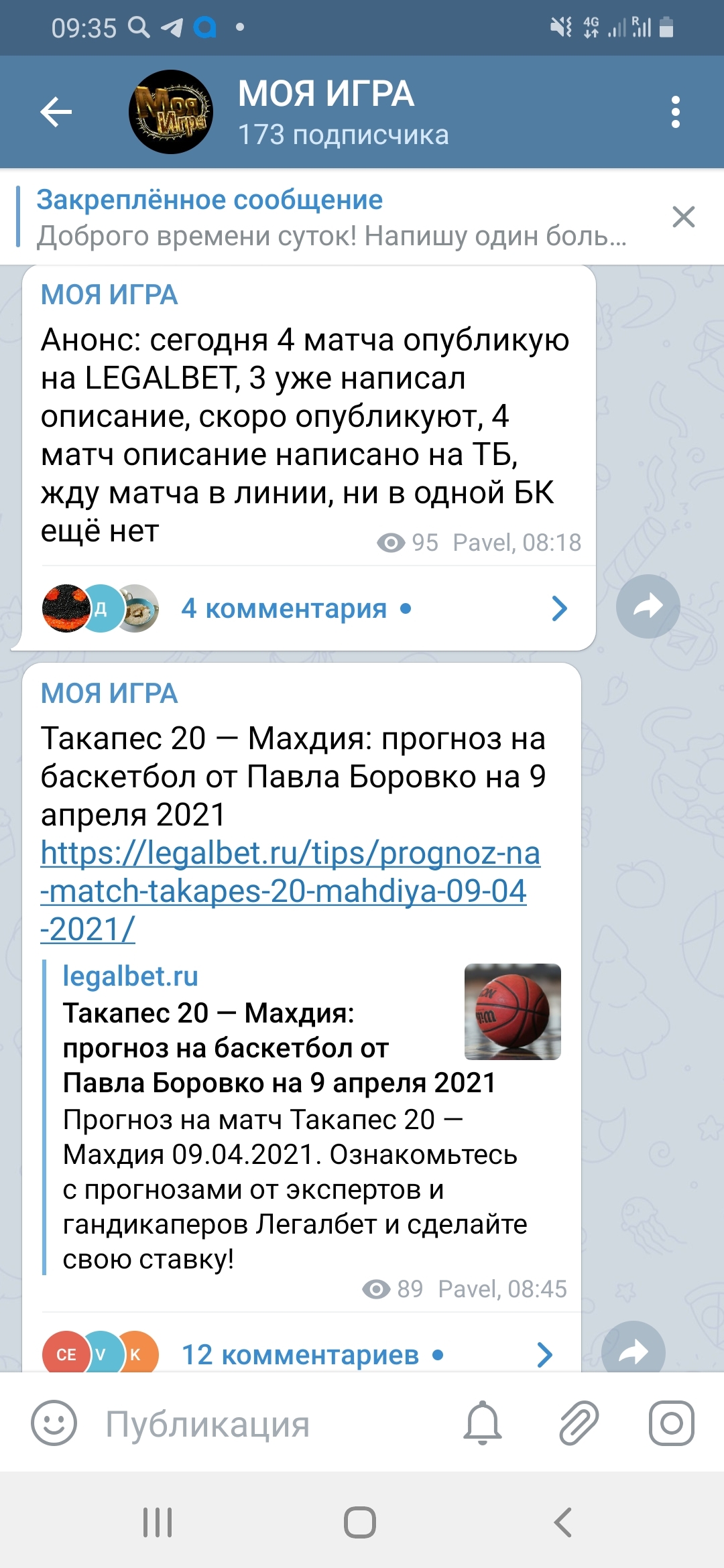Go back from the МОЯ ИГРА channel
724x1568 pixels.
[56, 112]
